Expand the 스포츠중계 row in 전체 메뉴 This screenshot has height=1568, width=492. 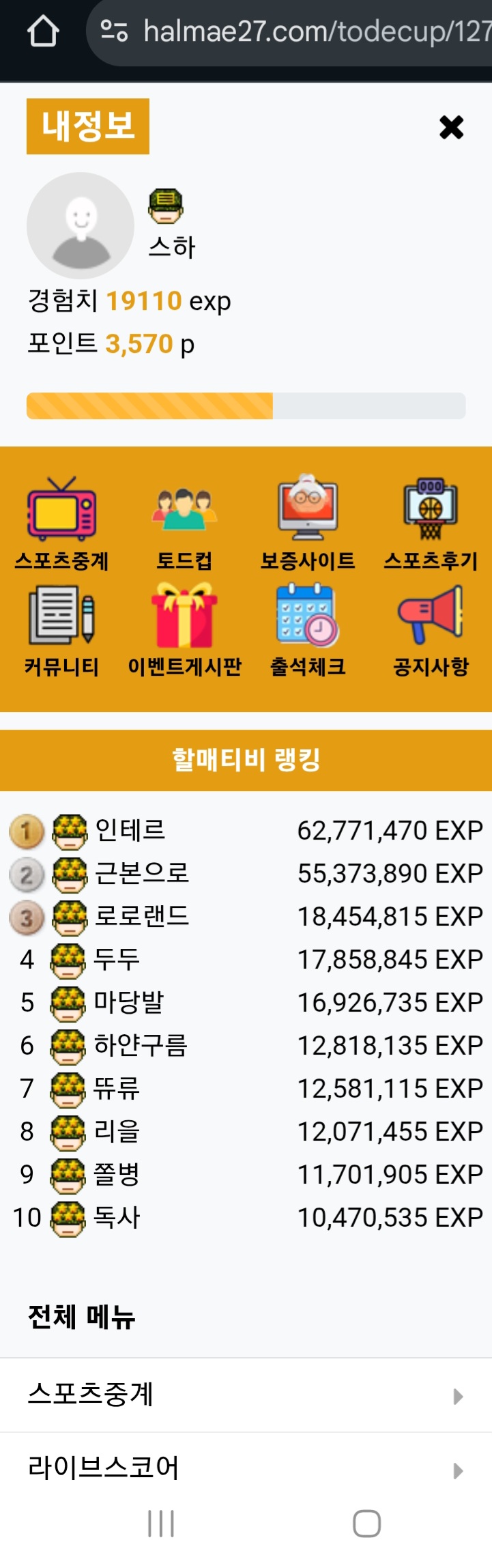(x=246, y=1395)
